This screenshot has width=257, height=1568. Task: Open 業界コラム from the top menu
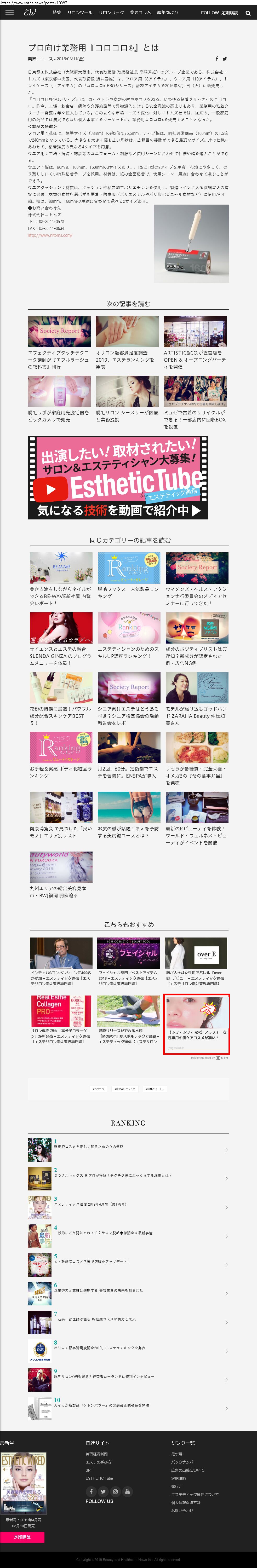coord(140,13)
